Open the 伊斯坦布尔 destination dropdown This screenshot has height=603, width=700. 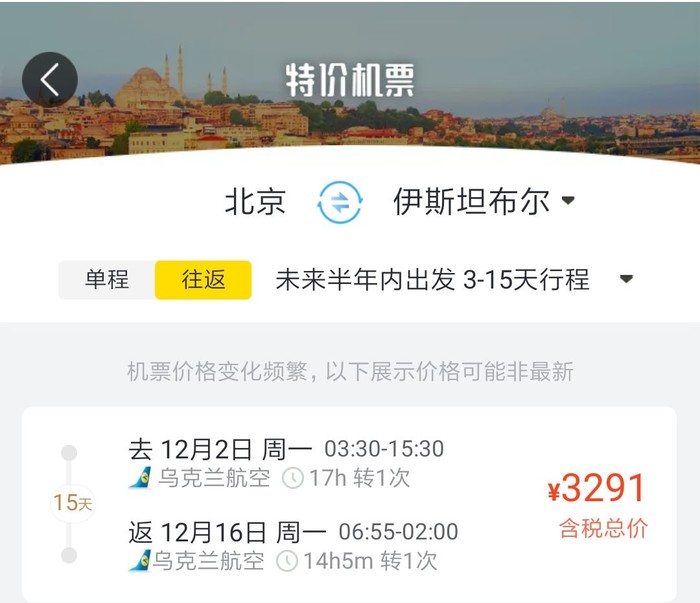pos(484,202)
